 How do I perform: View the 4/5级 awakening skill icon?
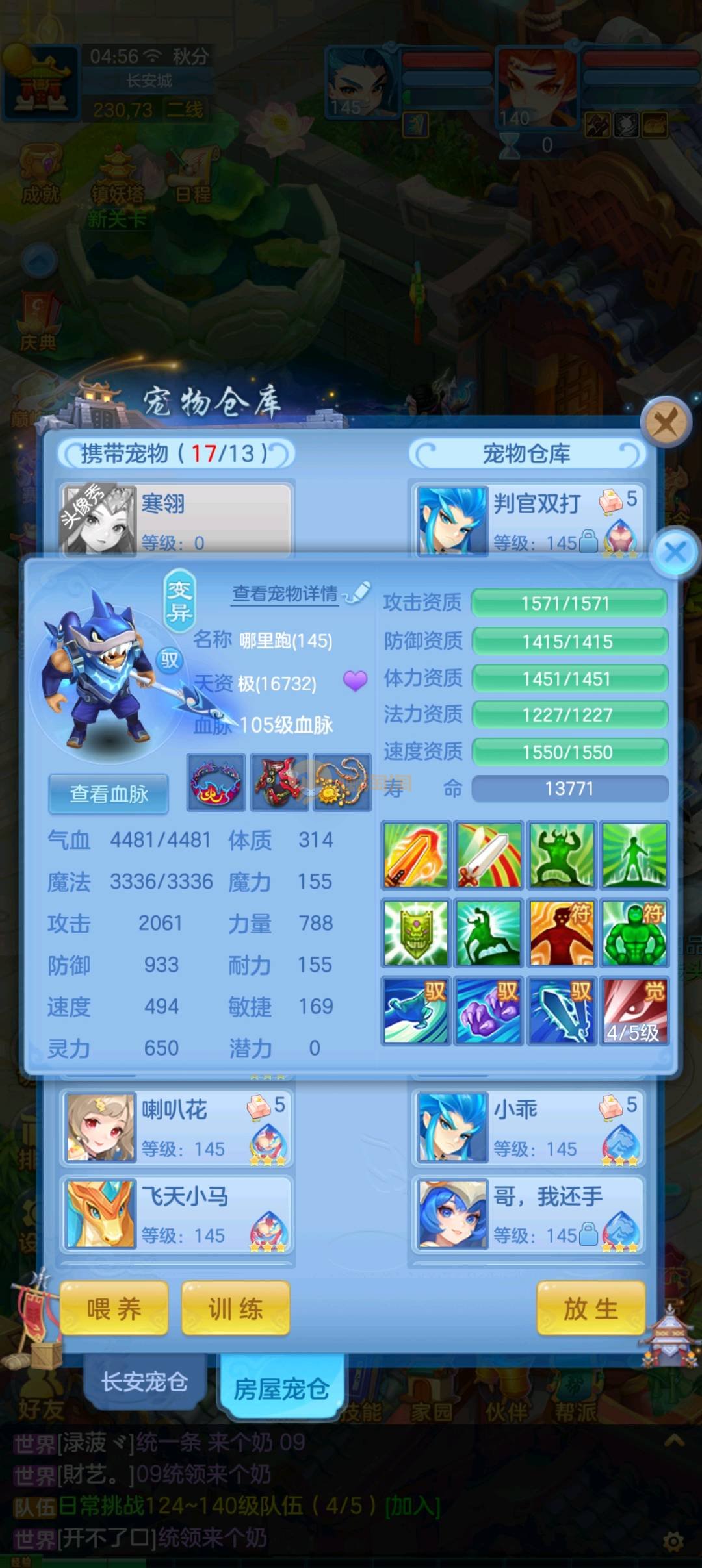pos(634,1011)
